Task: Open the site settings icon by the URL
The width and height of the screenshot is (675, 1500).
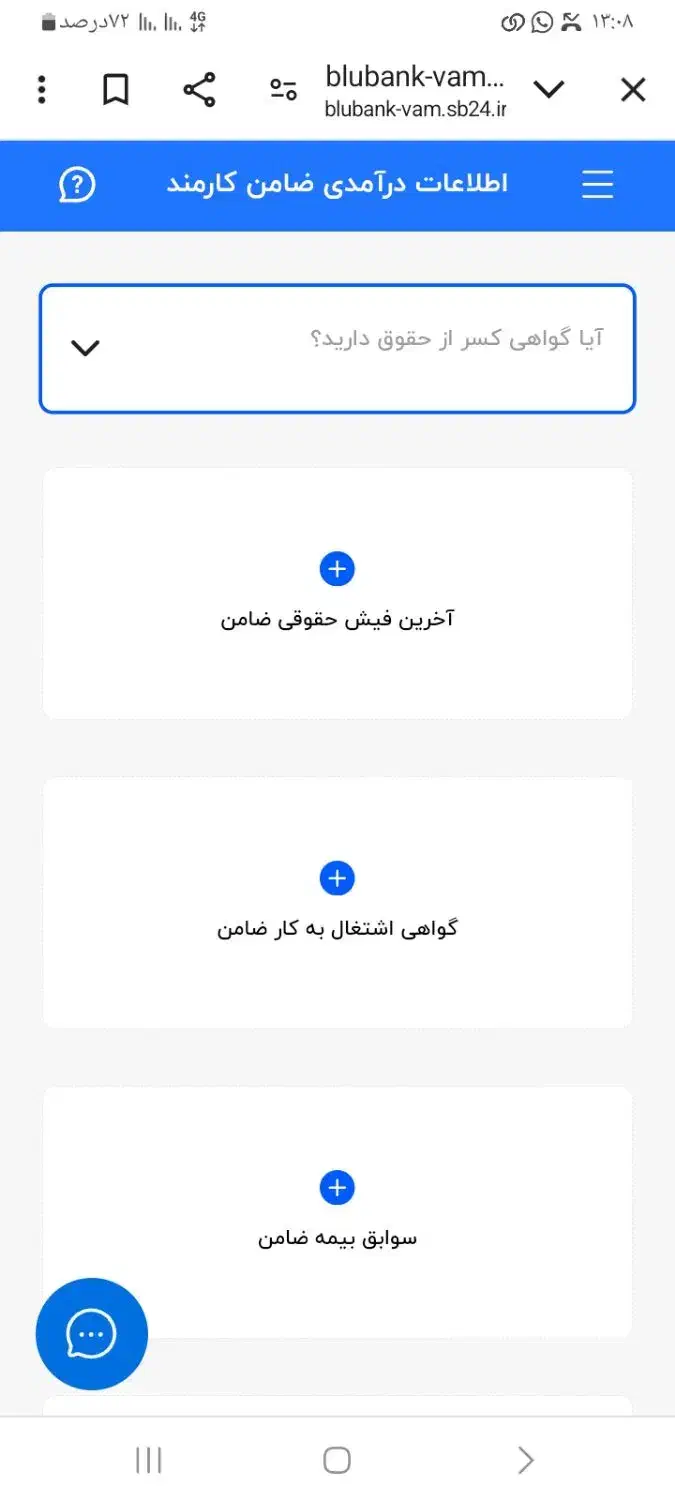Action: (284, 90)
